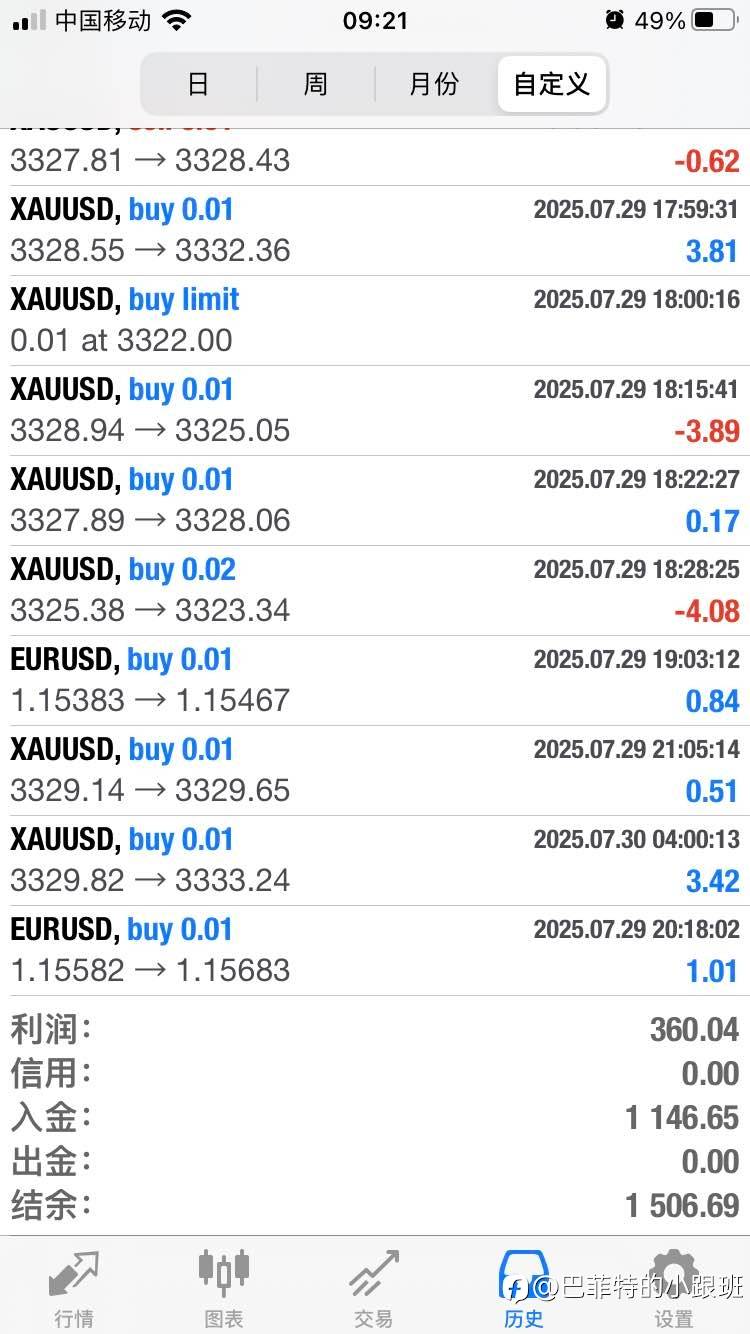This screenshot has width=750, height=1334.
Task: Choose the 月份 period filter
Action: pyautogui.click(x=434, y=84)
